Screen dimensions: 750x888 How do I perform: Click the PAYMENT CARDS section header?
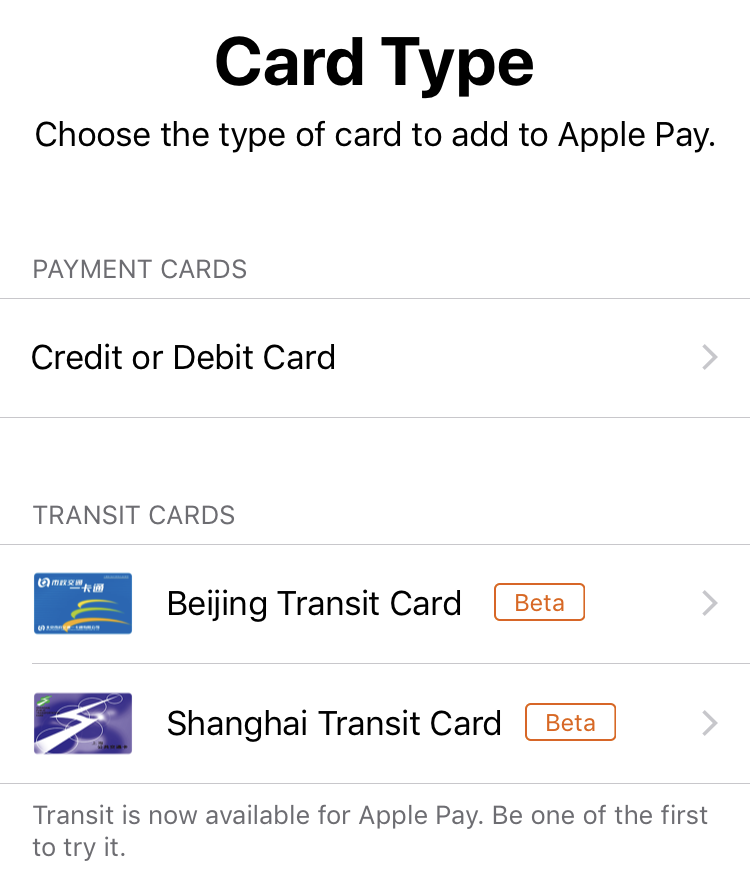[139, 269]
